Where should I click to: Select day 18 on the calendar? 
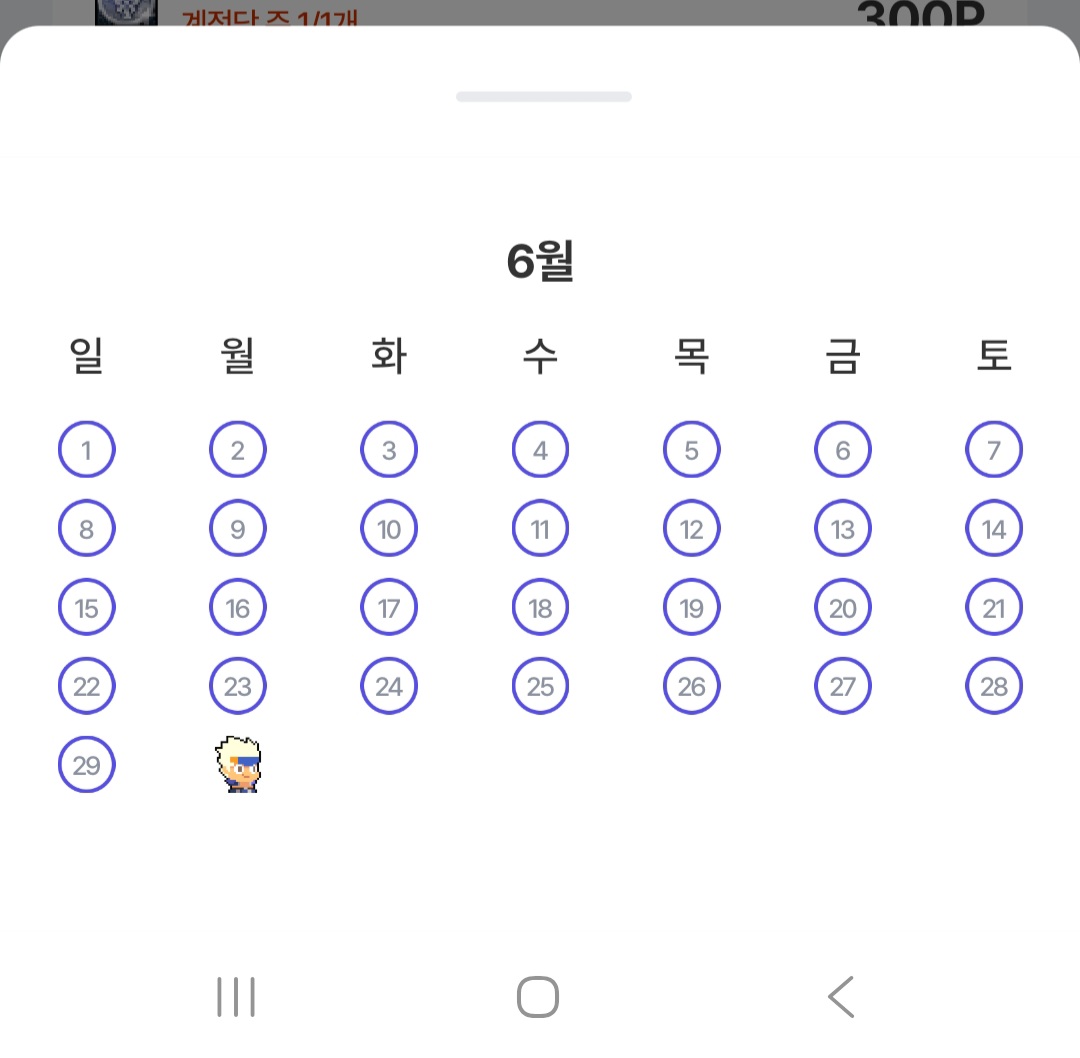(x=540, y=608)
